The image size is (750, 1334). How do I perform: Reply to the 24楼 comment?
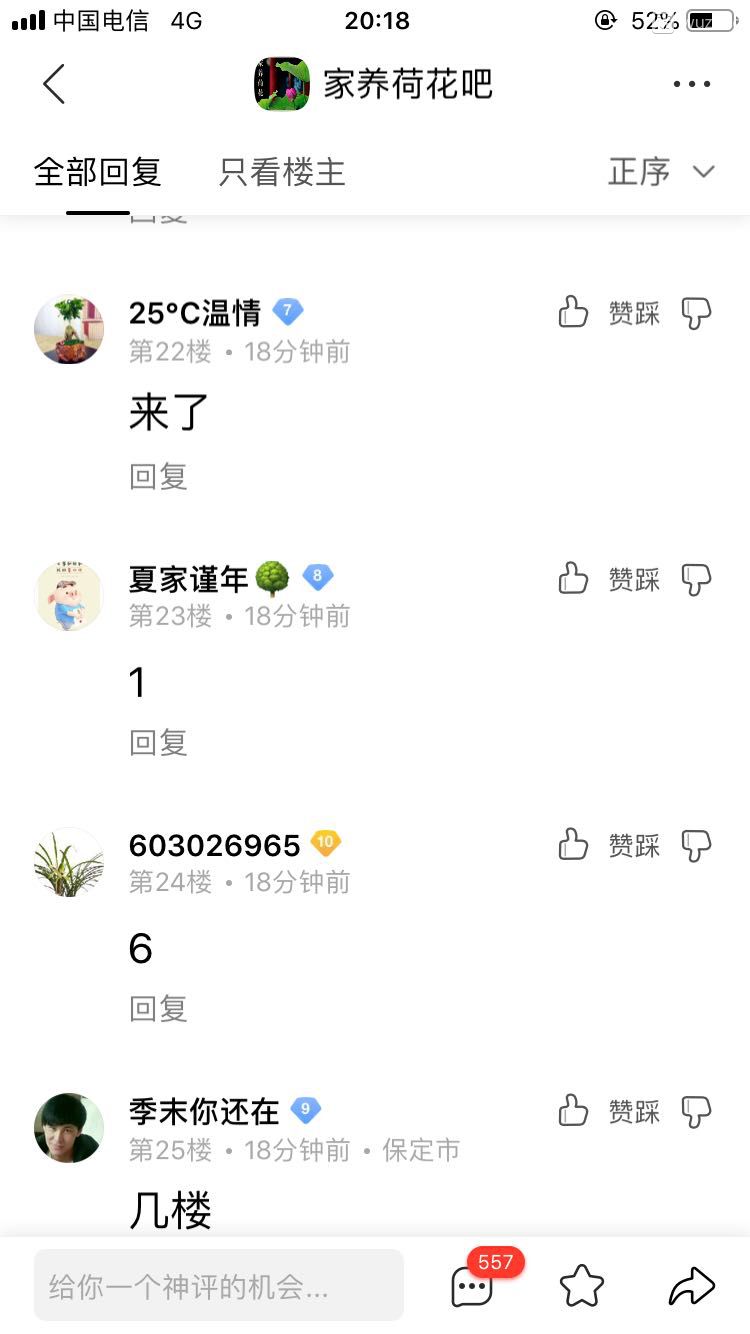(158, 1008)
